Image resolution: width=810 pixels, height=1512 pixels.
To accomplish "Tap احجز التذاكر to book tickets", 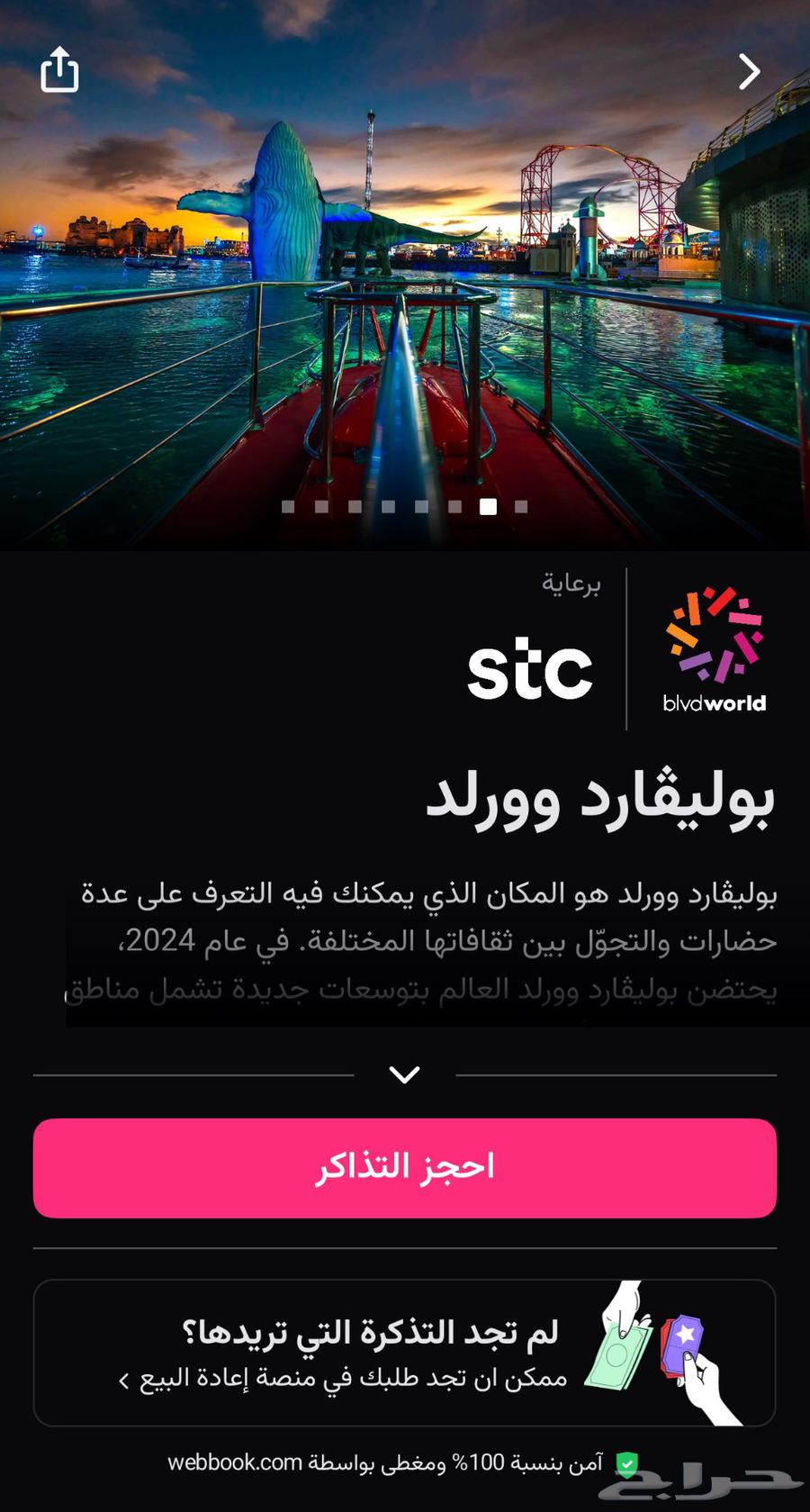I will 405,1167.
